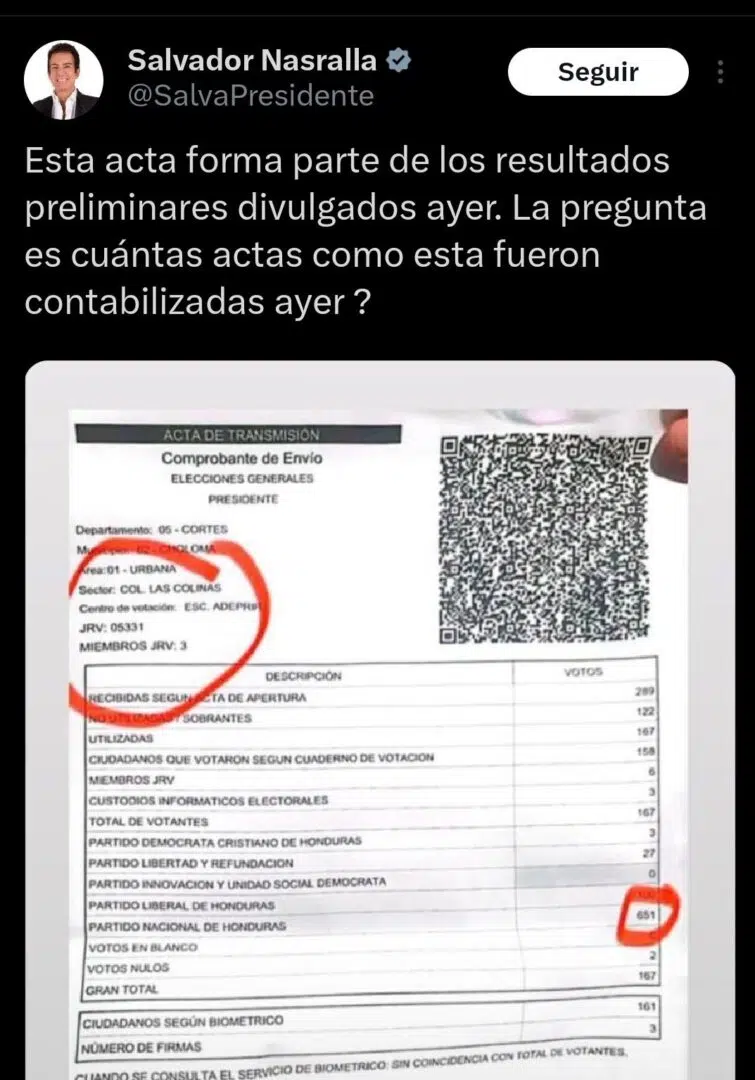Open the tweet's overflow menu

(x=722, y=72)
